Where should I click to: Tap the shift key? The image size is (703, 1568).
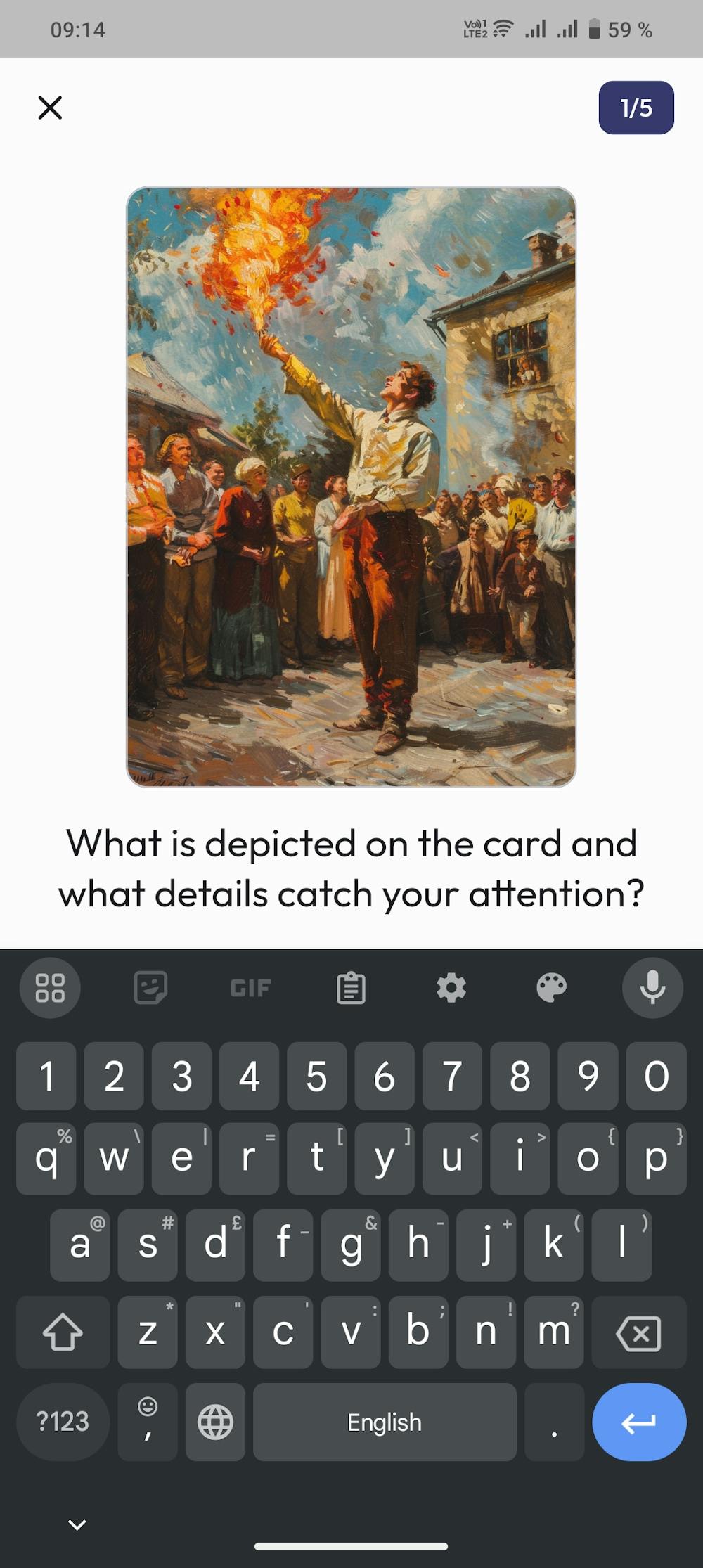pyautogui.click(x=63, y=1332)
